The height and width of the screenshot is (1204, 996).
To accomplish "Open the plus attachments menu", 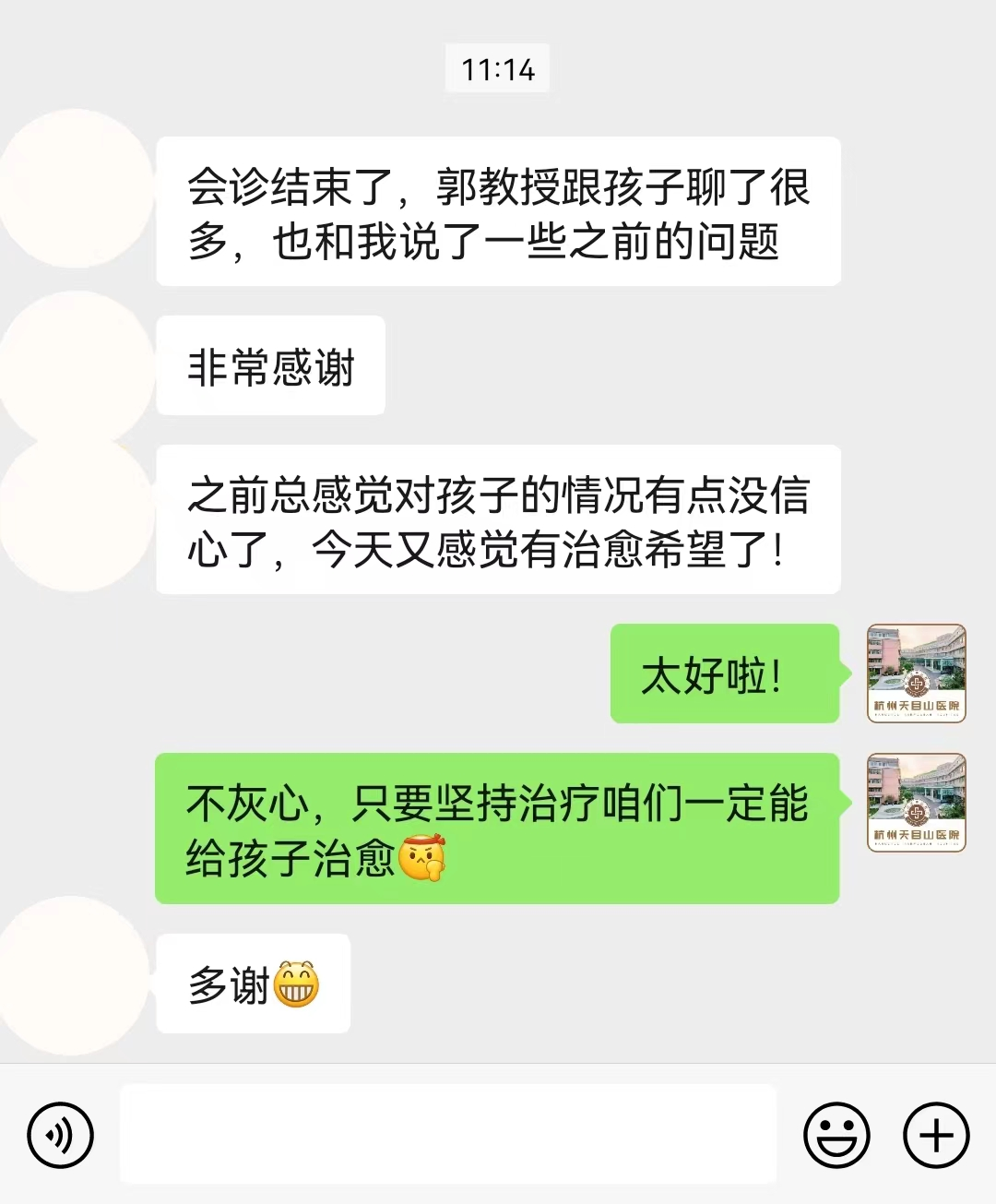I will tap(935, 1135).
